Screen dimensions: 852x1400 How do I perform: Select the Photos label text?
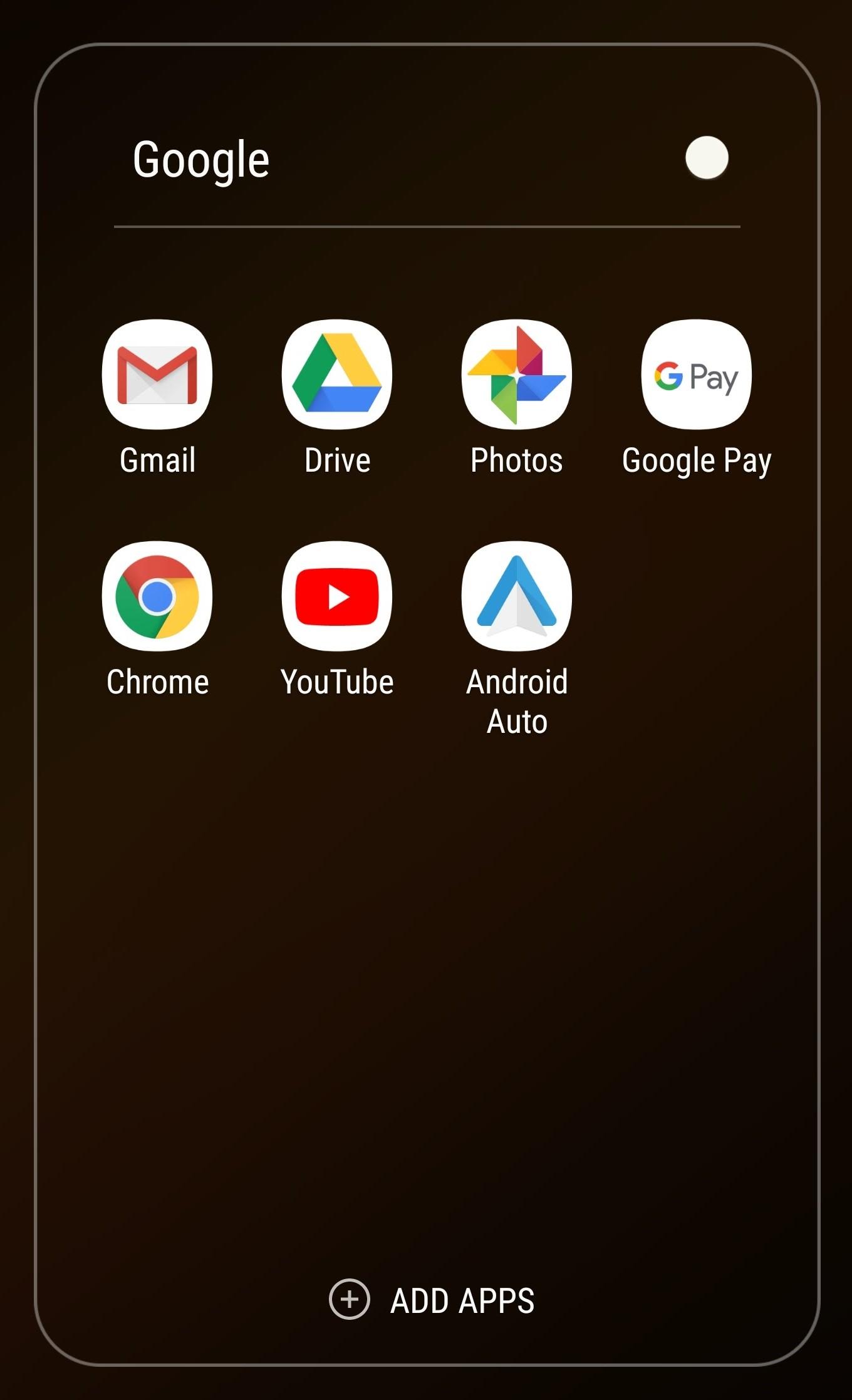tap(517, 461)
